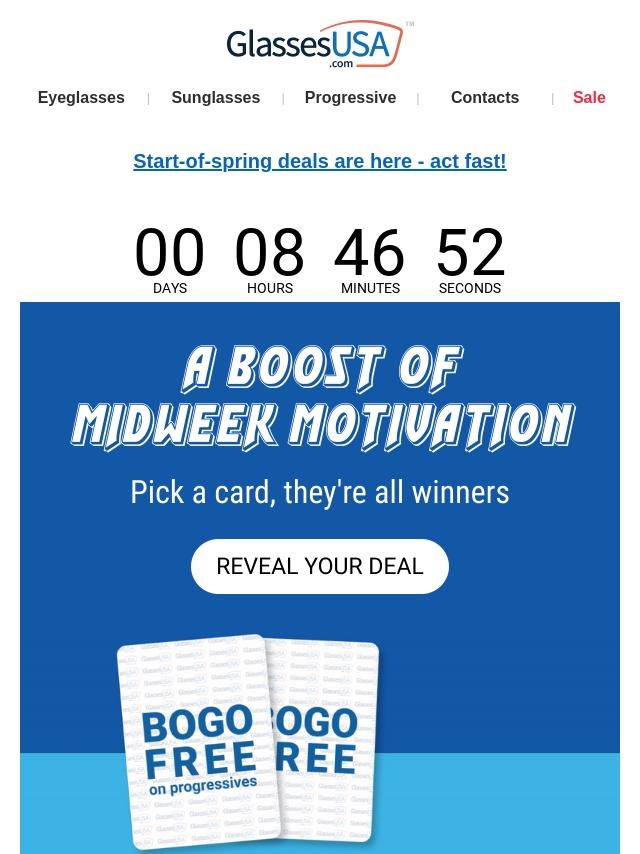View the Sale items
This screenshot has height=854, width=640.
click(588, 98)
